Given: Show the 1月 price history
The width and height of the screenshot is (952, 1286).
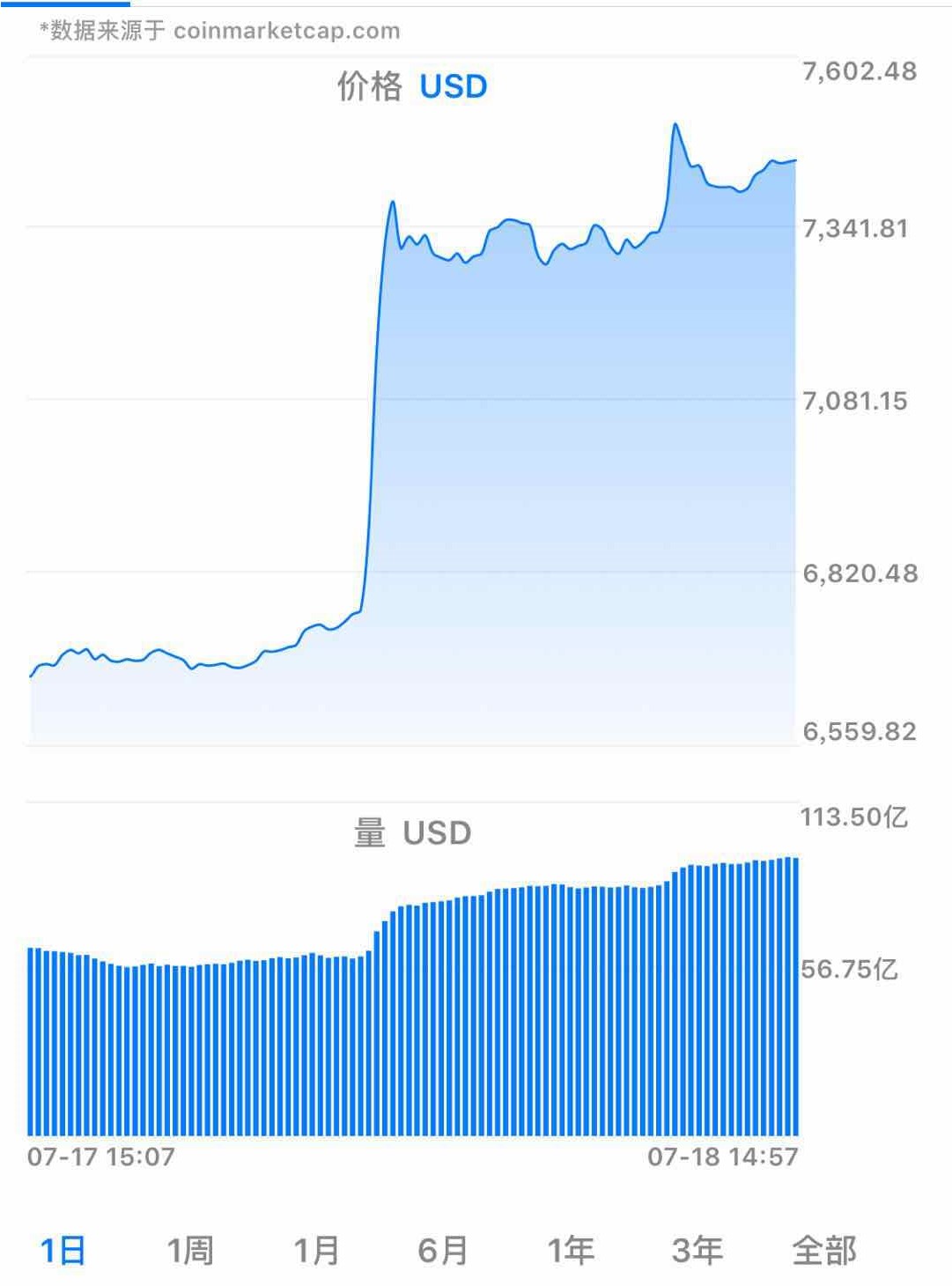Looking at the screenshot, I should [316, 1250].
